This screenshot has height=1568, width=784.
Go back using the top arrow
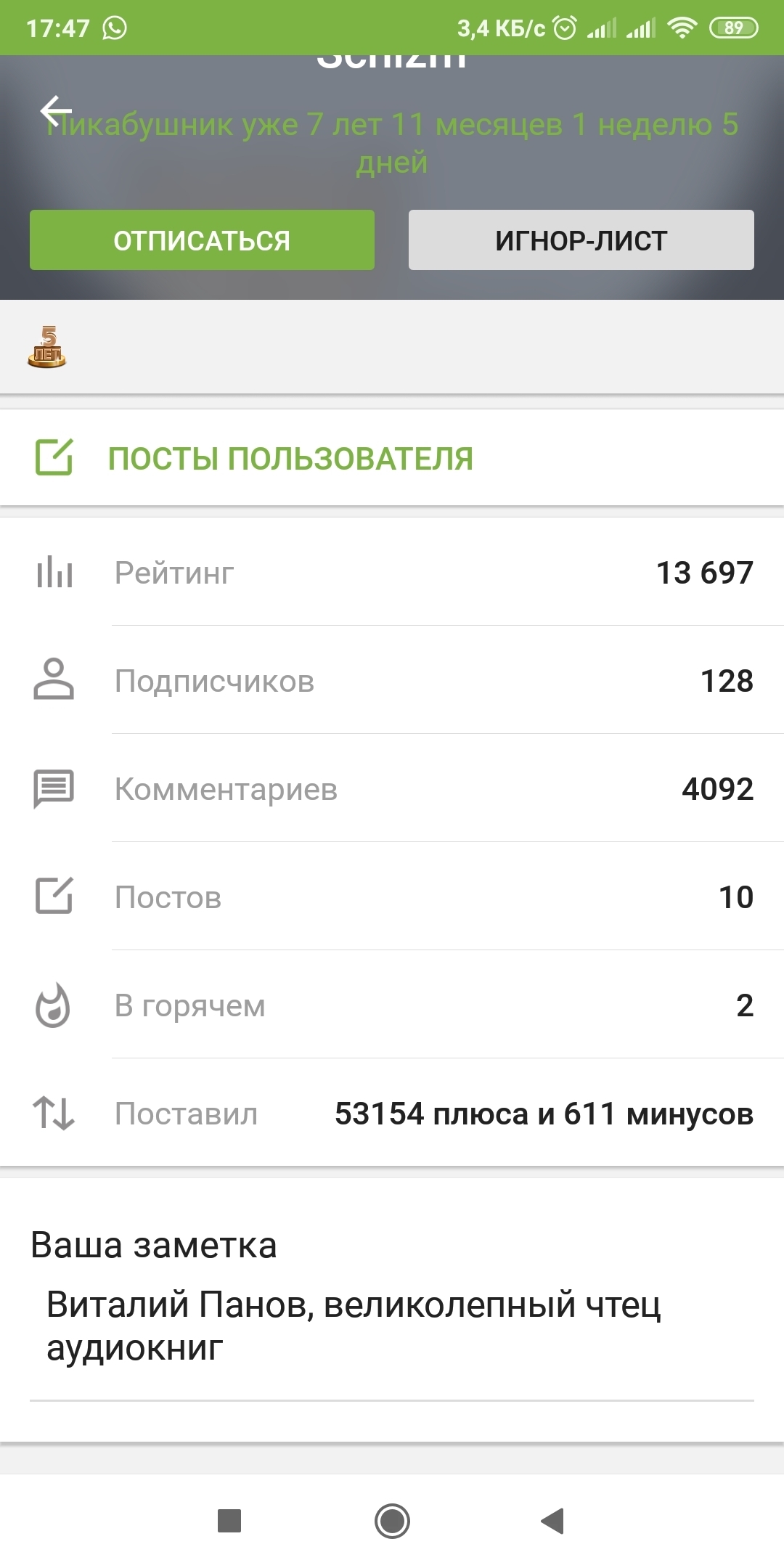[56, 111]
